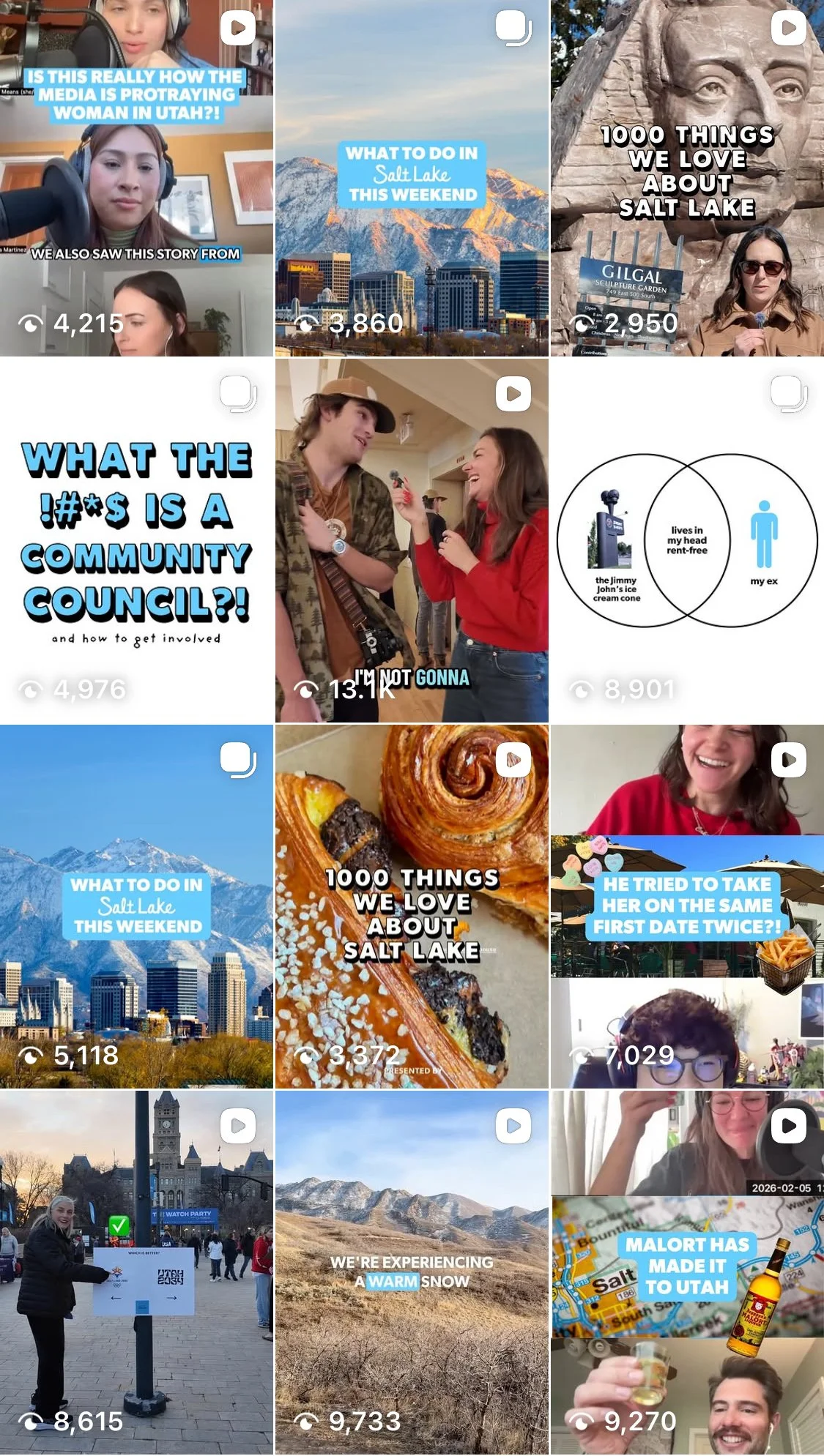Play the Gilgal Sculpture Garden reel
Image resolution: width=824 pixels, height=1456 pixels.
click(687, 178)
